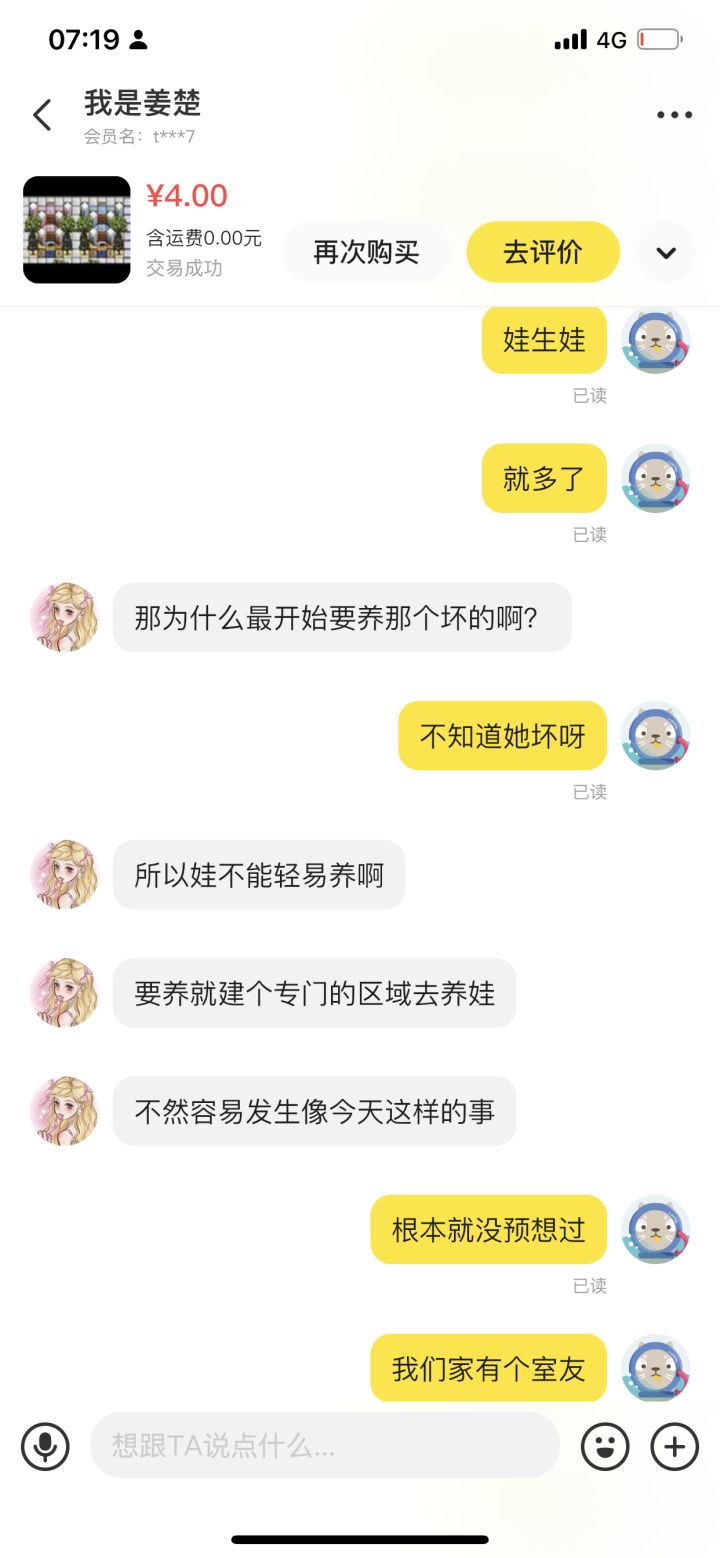Tap the microphone voice input icon

[x=44, y=1446]
